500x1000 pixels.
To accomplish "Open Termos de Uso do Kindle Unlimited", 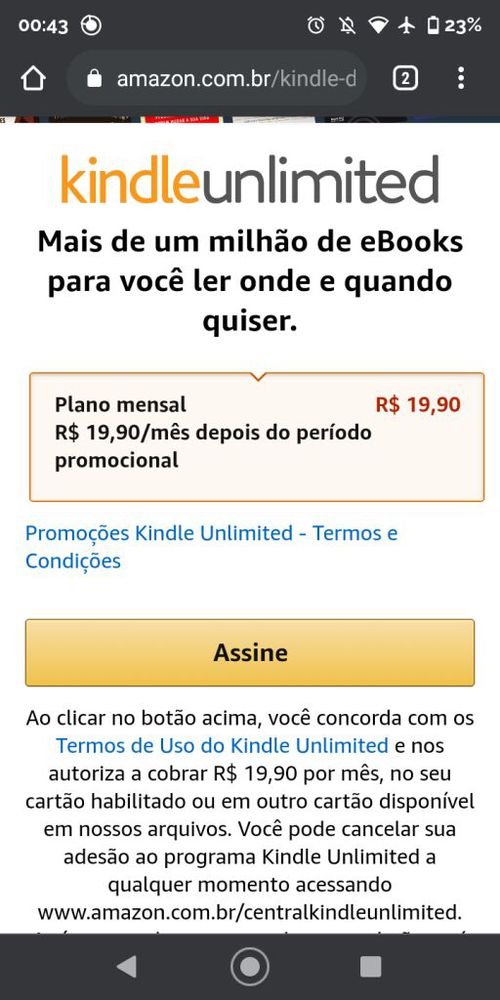I will coord(222,745).
